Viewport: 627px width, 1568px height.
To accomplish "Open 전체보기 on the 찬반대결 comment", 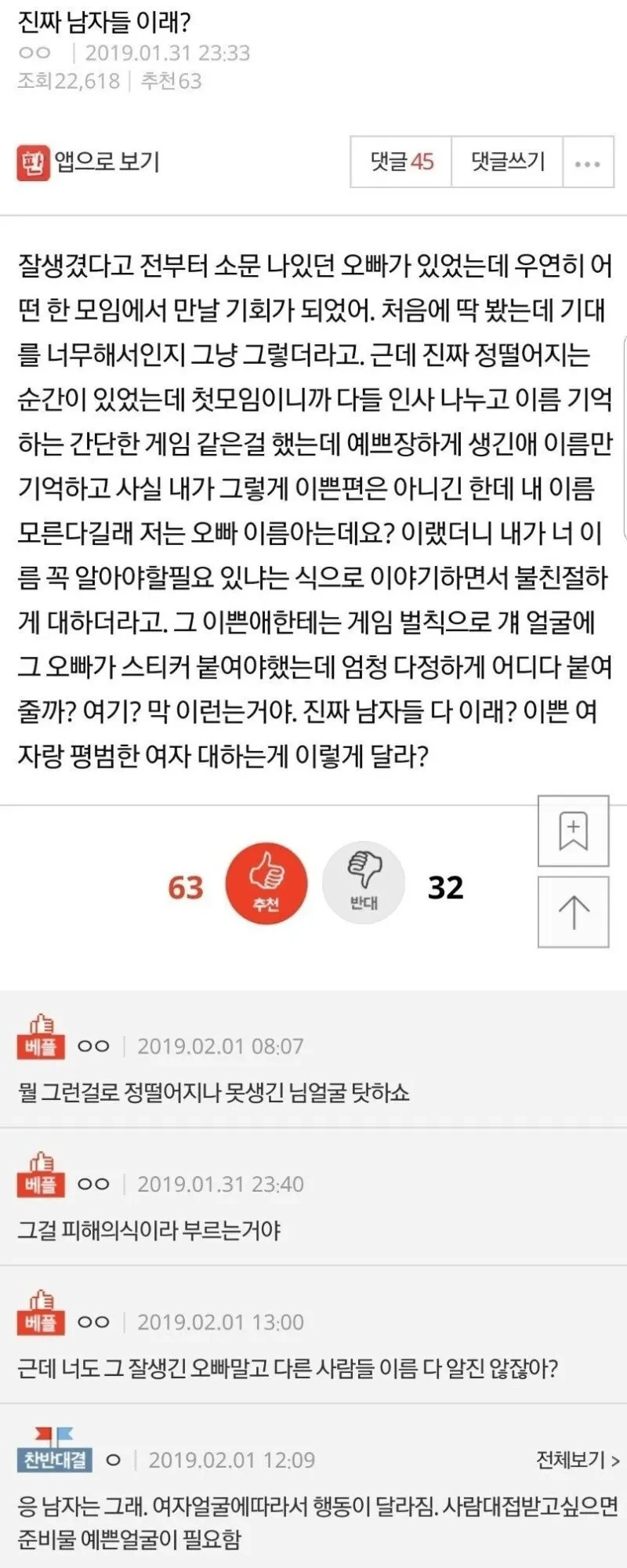I will 577,1460.
